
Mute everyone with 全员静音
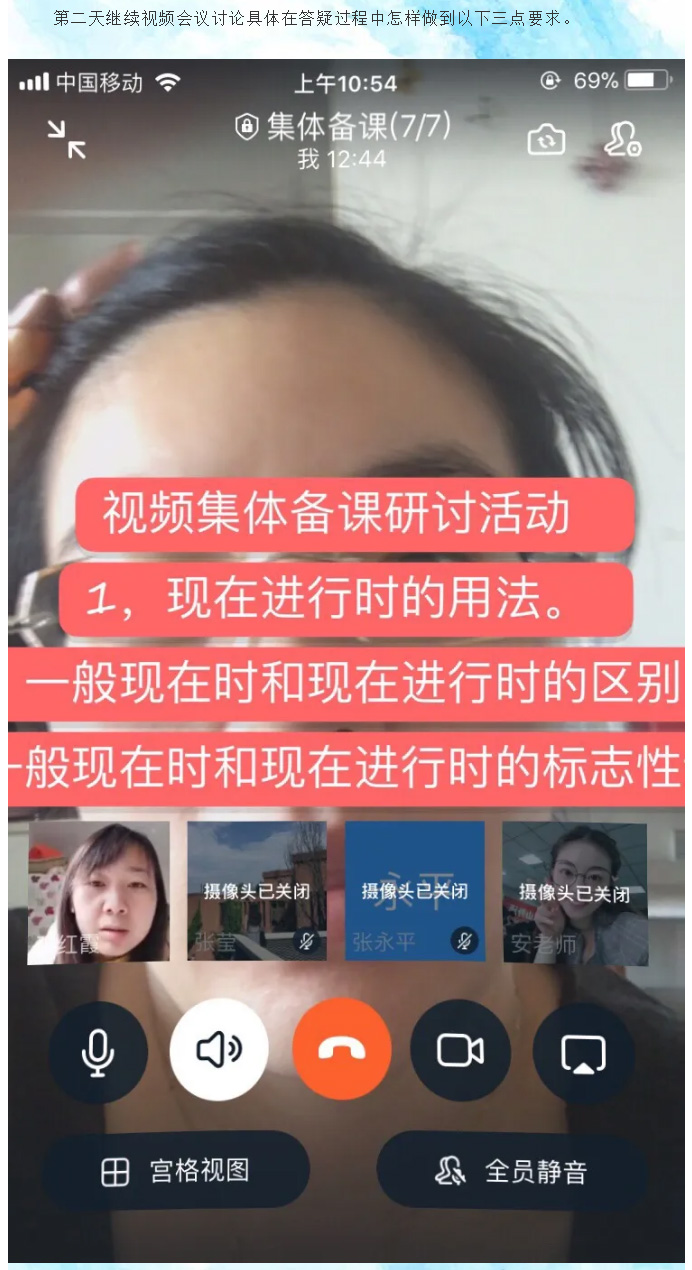click(511, 1171)
